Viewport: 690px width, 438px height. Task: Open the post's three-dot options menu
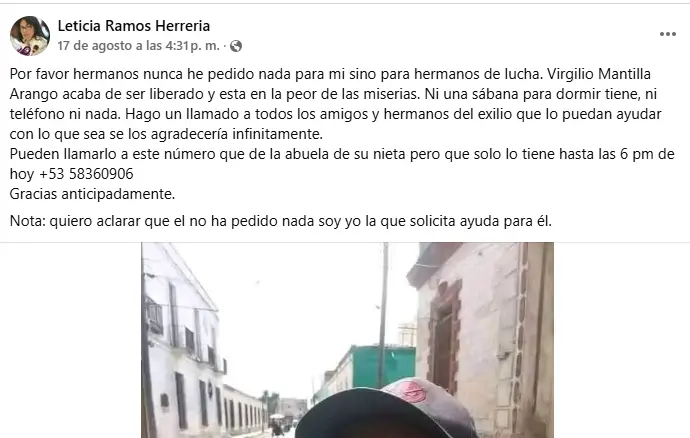pos(667,34)
